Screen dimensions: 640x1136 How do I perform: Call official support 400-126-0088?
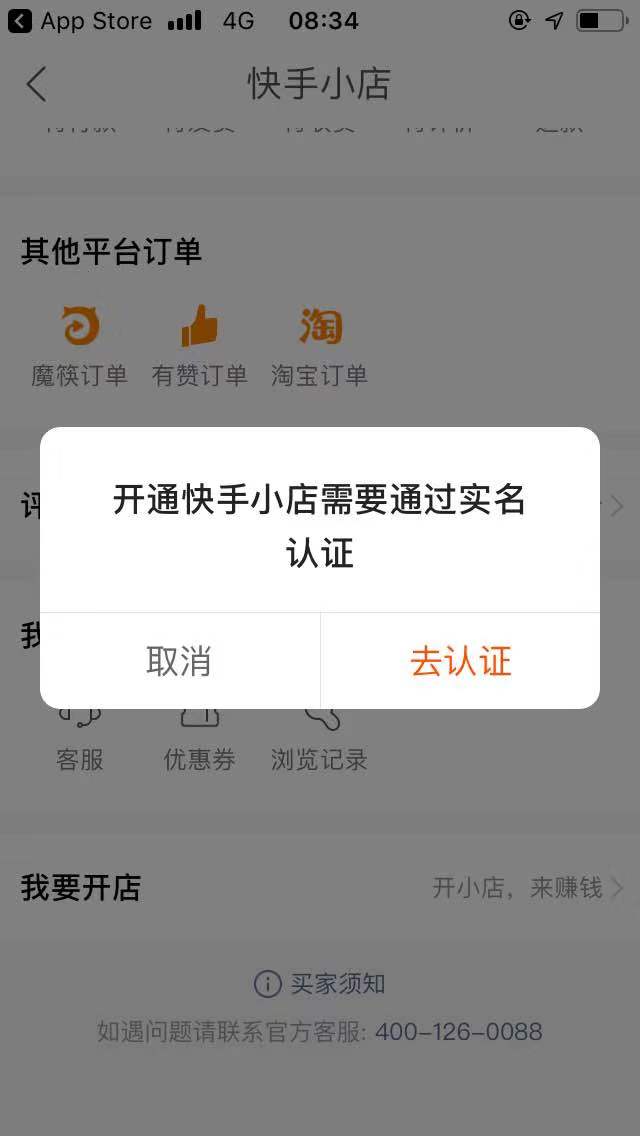[x=458, y=1032]
